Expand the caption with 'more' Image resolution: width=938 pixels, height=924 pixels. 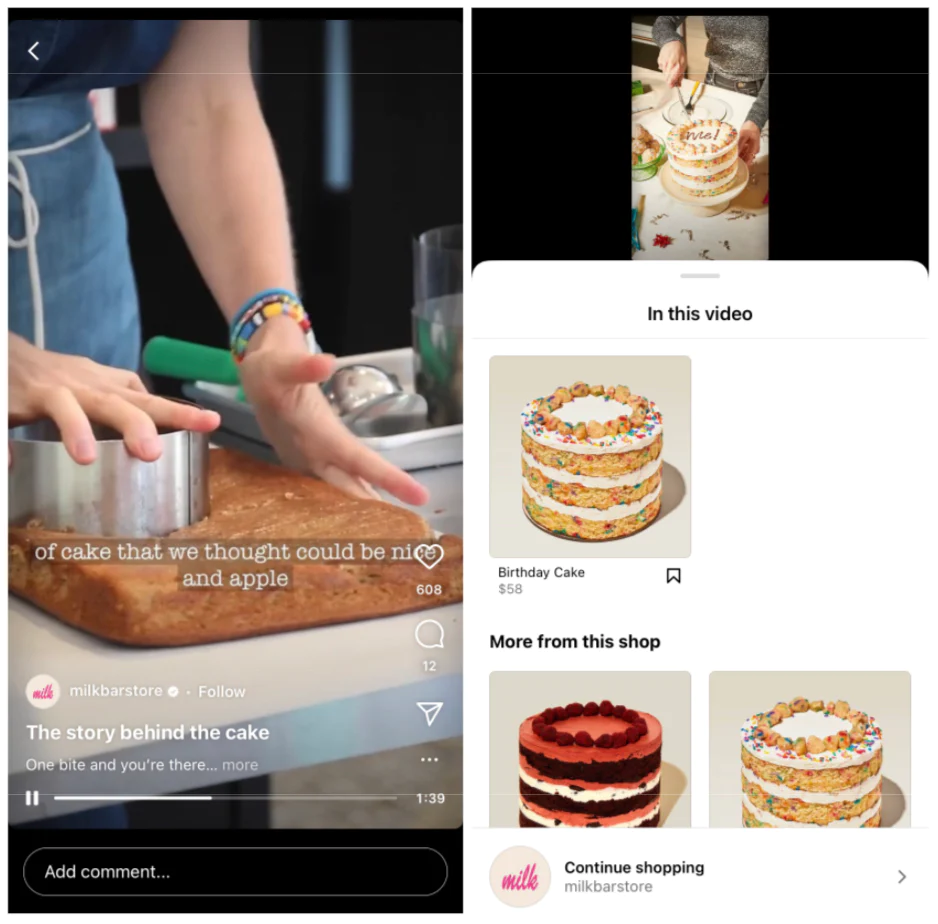pyautogui.click(x=240, y=765)
